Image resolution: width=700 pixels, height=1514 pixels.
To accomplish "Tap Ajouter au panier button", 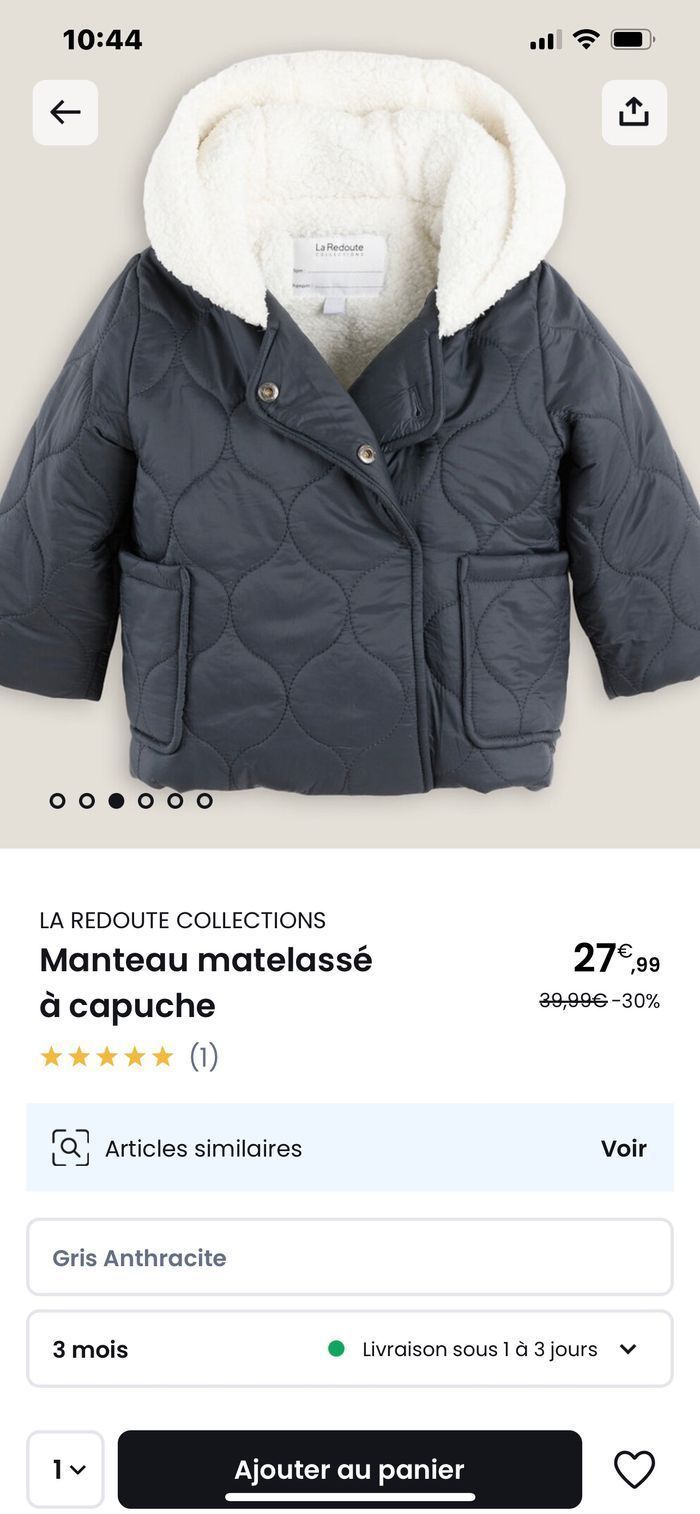I will [x=349, y=1469].
